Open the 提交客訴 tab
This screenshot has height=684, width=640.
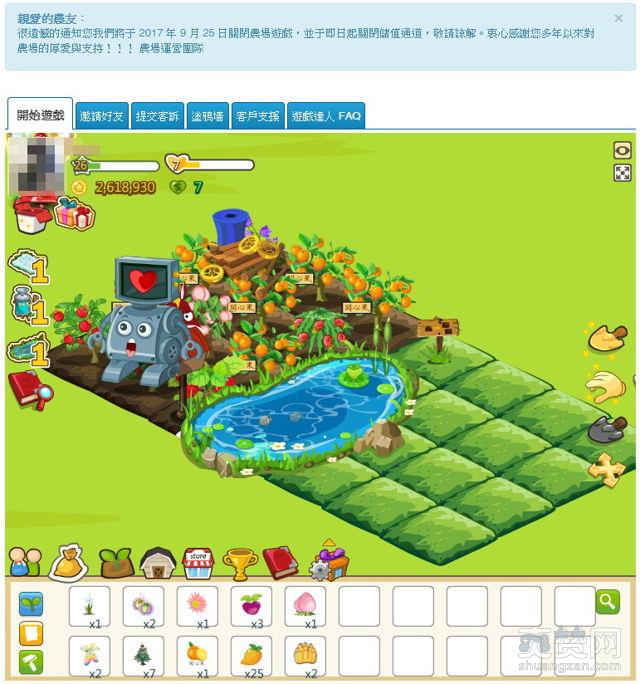click(x=157, y=116)
